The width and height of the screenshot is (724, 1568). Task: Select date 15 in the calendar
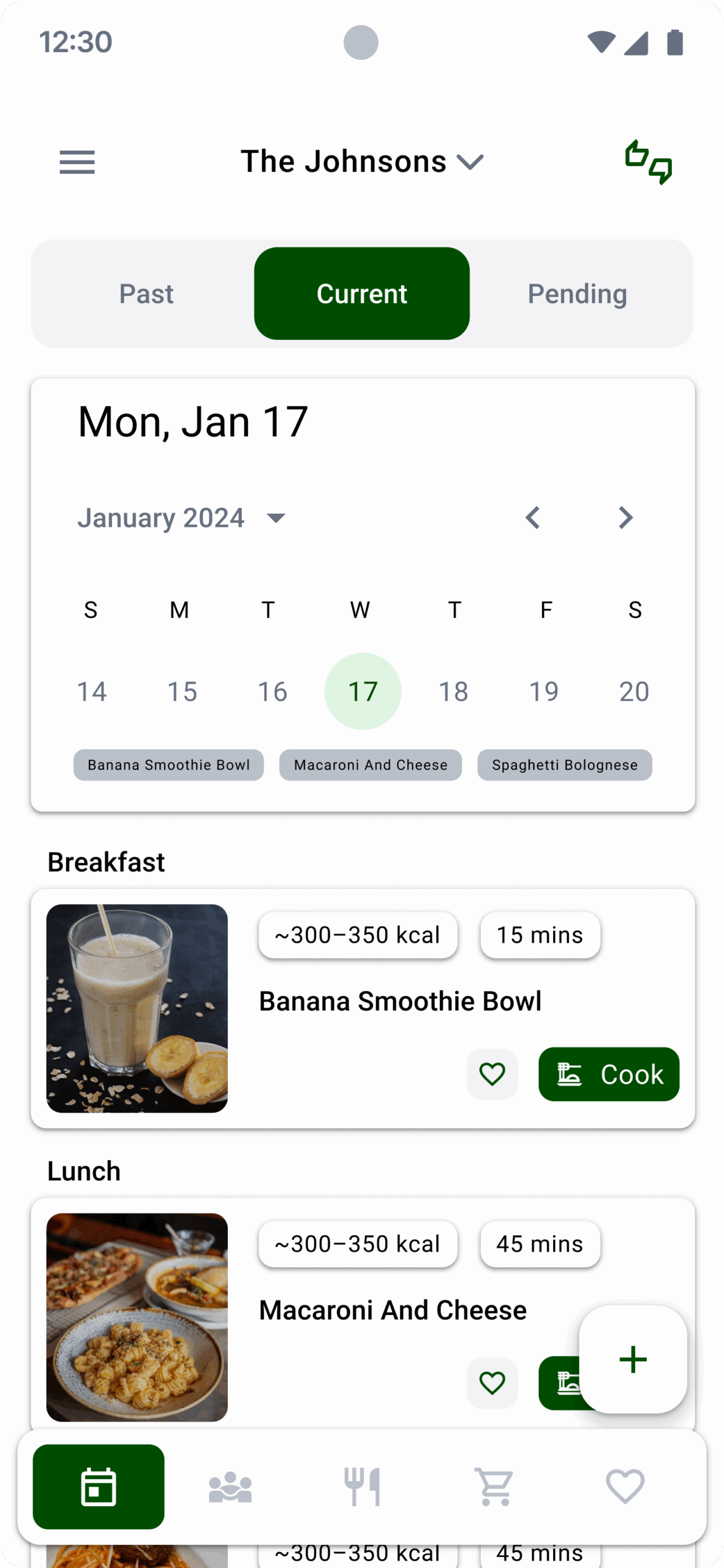(182, 692)
